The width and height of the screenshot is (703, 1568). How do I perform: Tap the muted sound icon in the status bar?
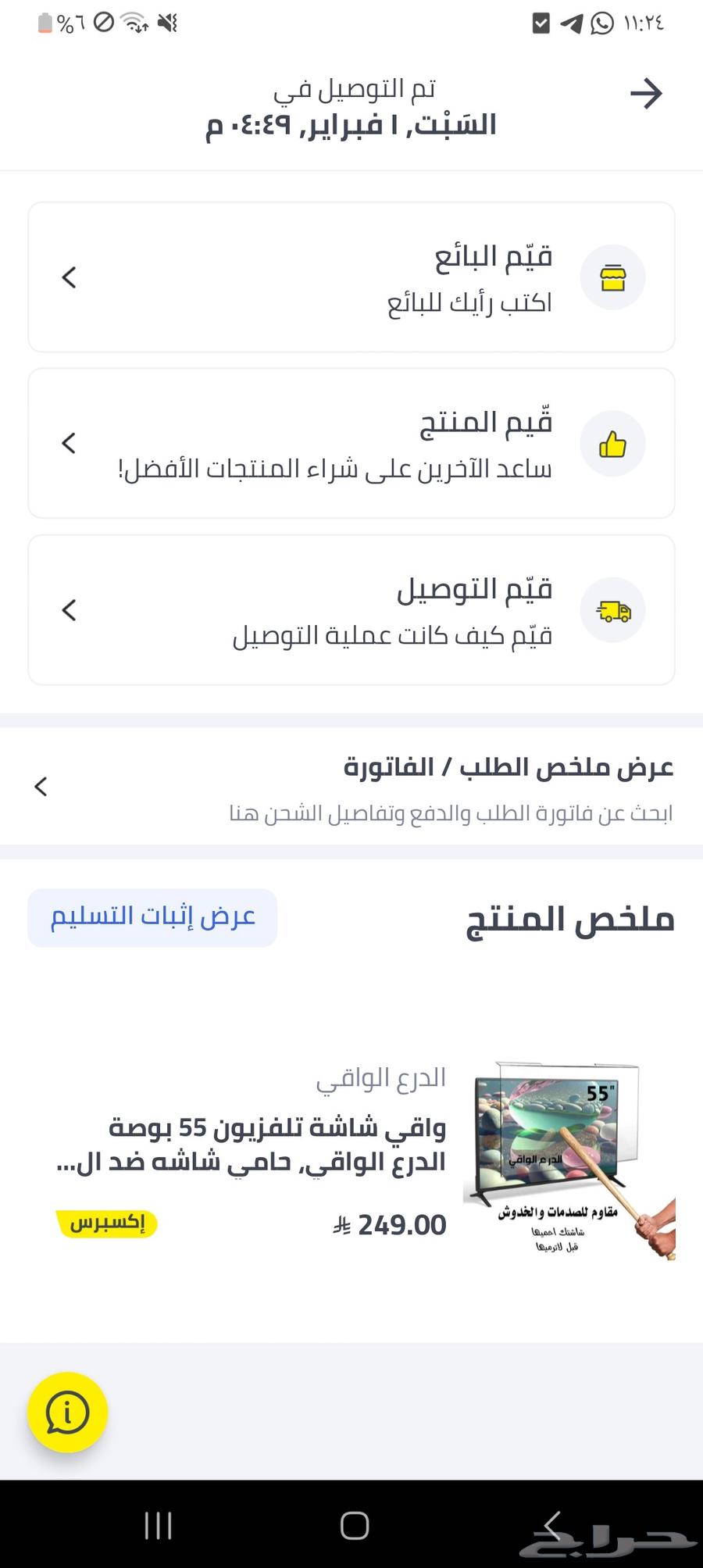[x=166, y=23]
